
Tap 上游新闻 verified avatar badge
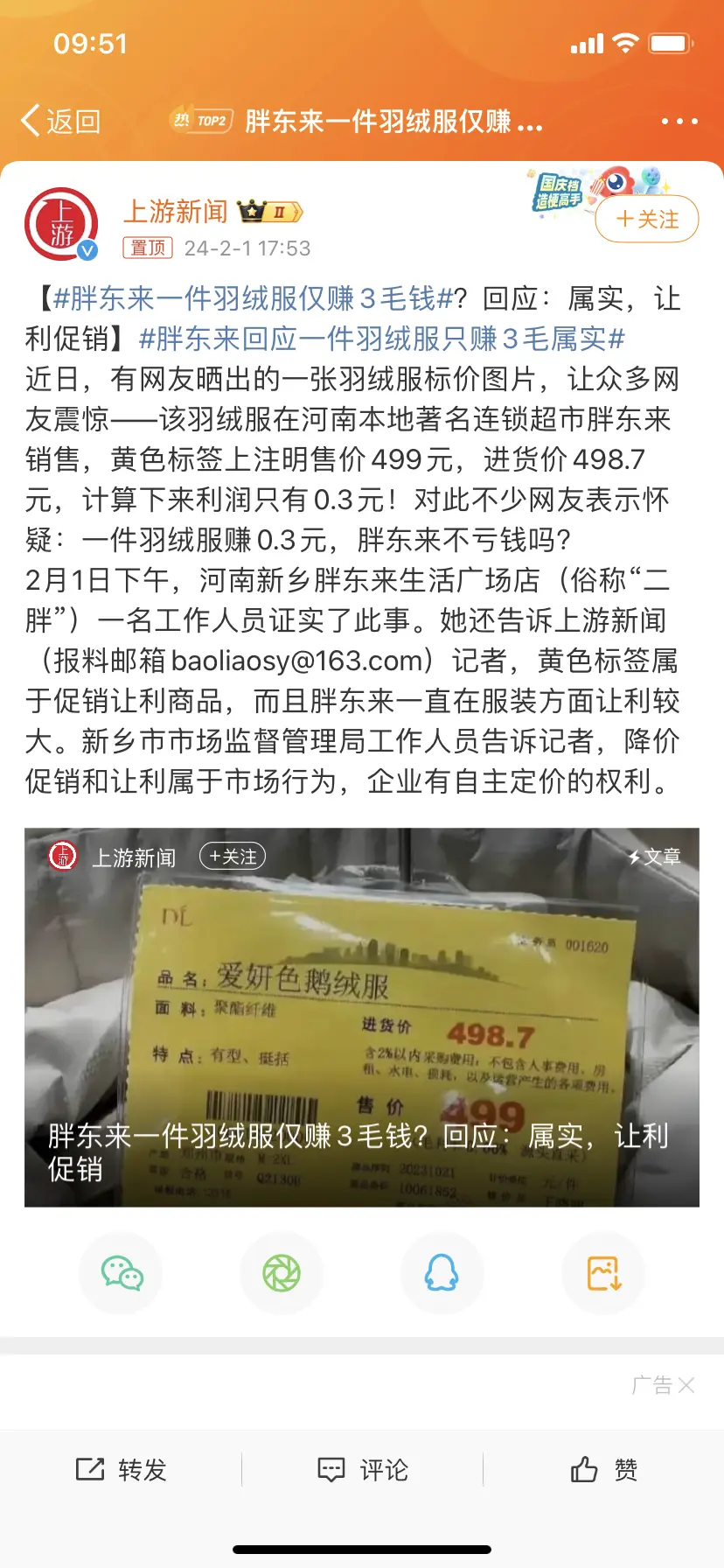(x=86, y=248)
